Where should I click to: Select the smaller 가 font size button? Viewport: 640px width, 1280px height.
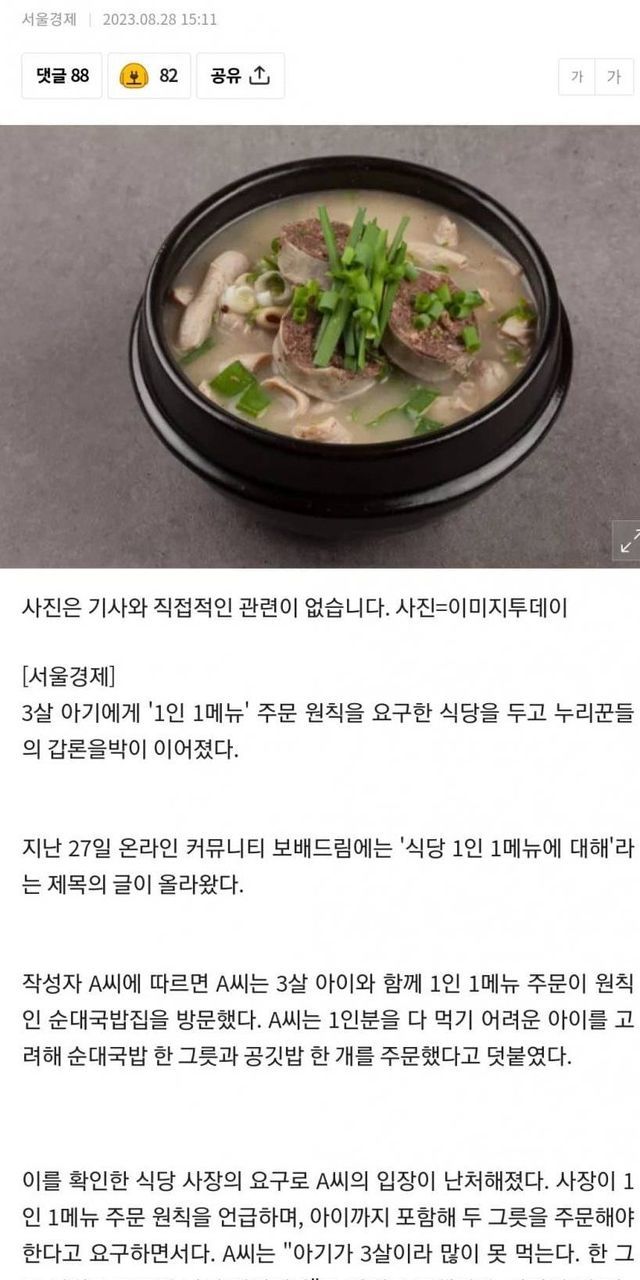pos(577,77)
